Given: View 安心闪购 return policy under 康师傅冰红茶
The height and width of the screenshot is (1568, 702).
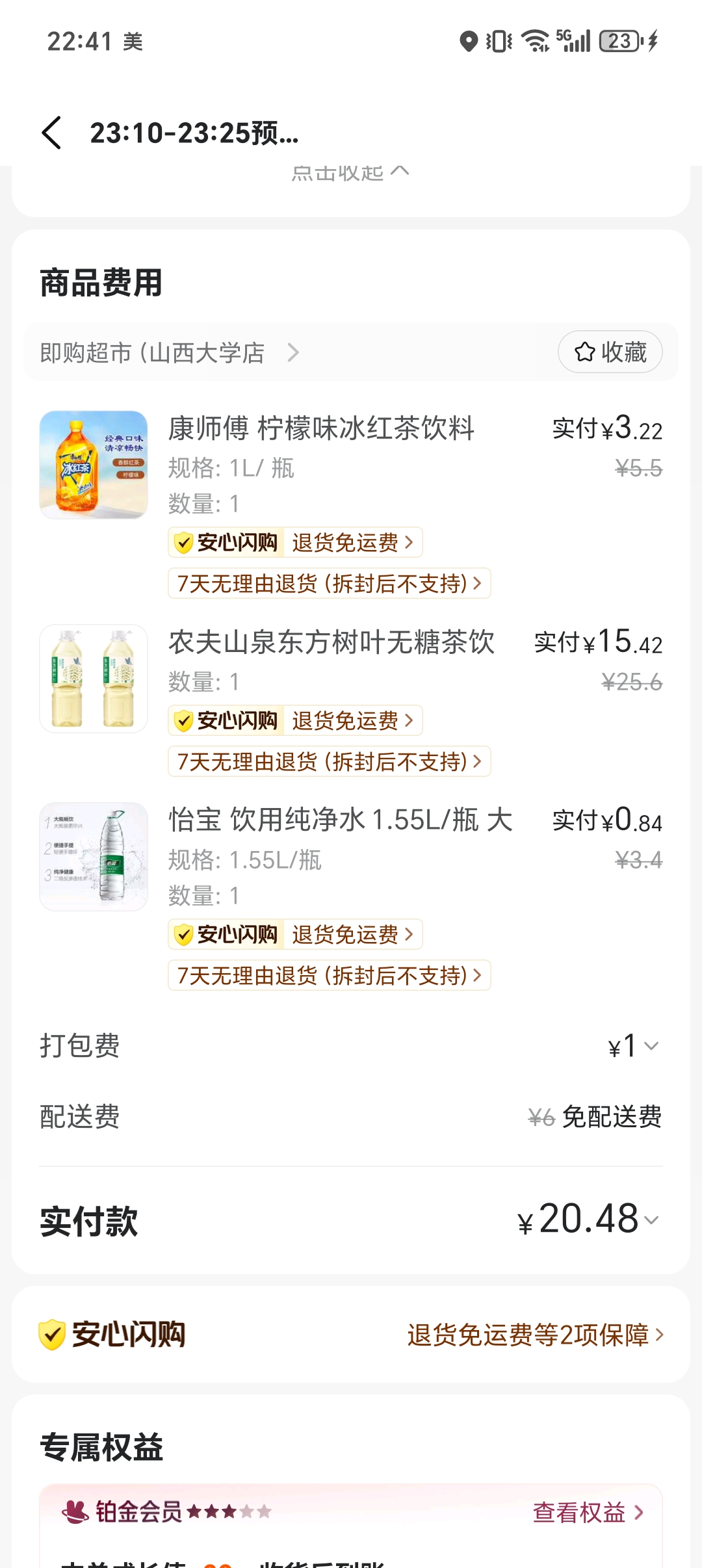Looking at the screenshot, I should tap(295, 543).
